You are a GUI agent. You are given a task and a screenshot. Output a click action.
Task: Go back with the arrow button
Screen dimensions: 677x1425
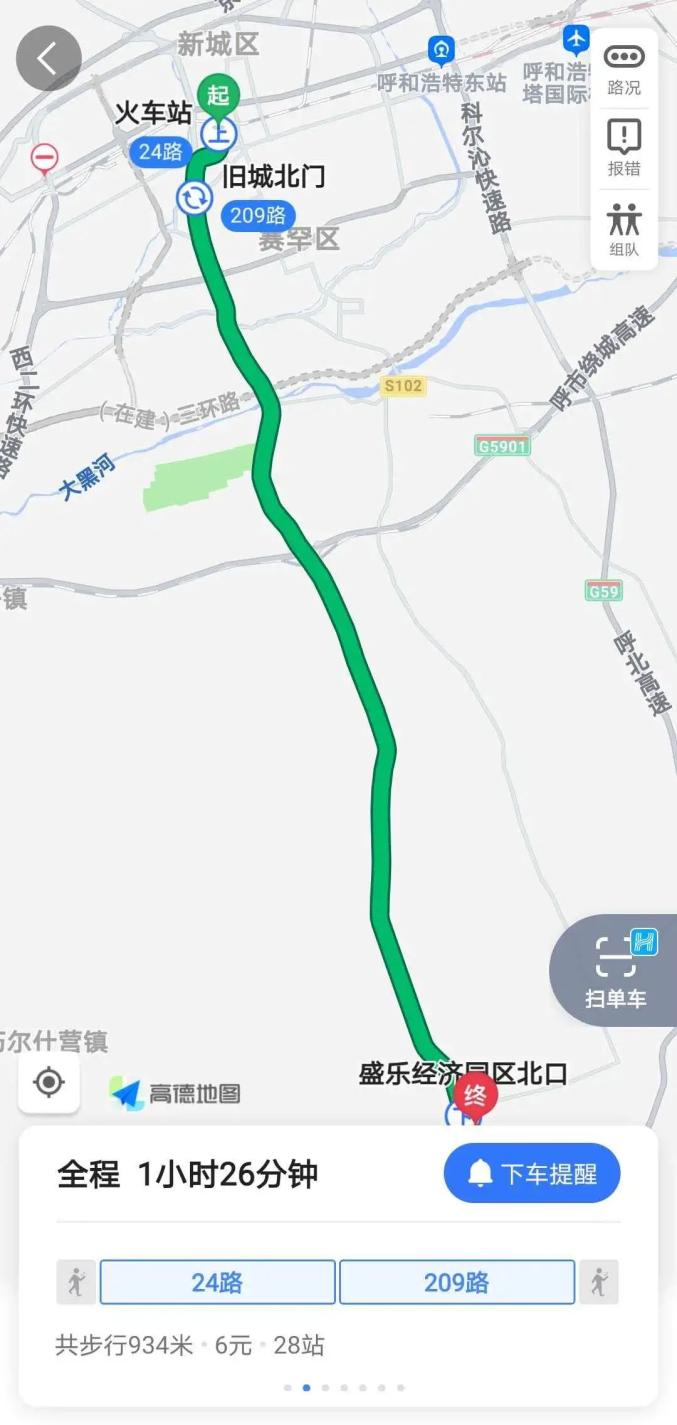click(x=47, y=59)
